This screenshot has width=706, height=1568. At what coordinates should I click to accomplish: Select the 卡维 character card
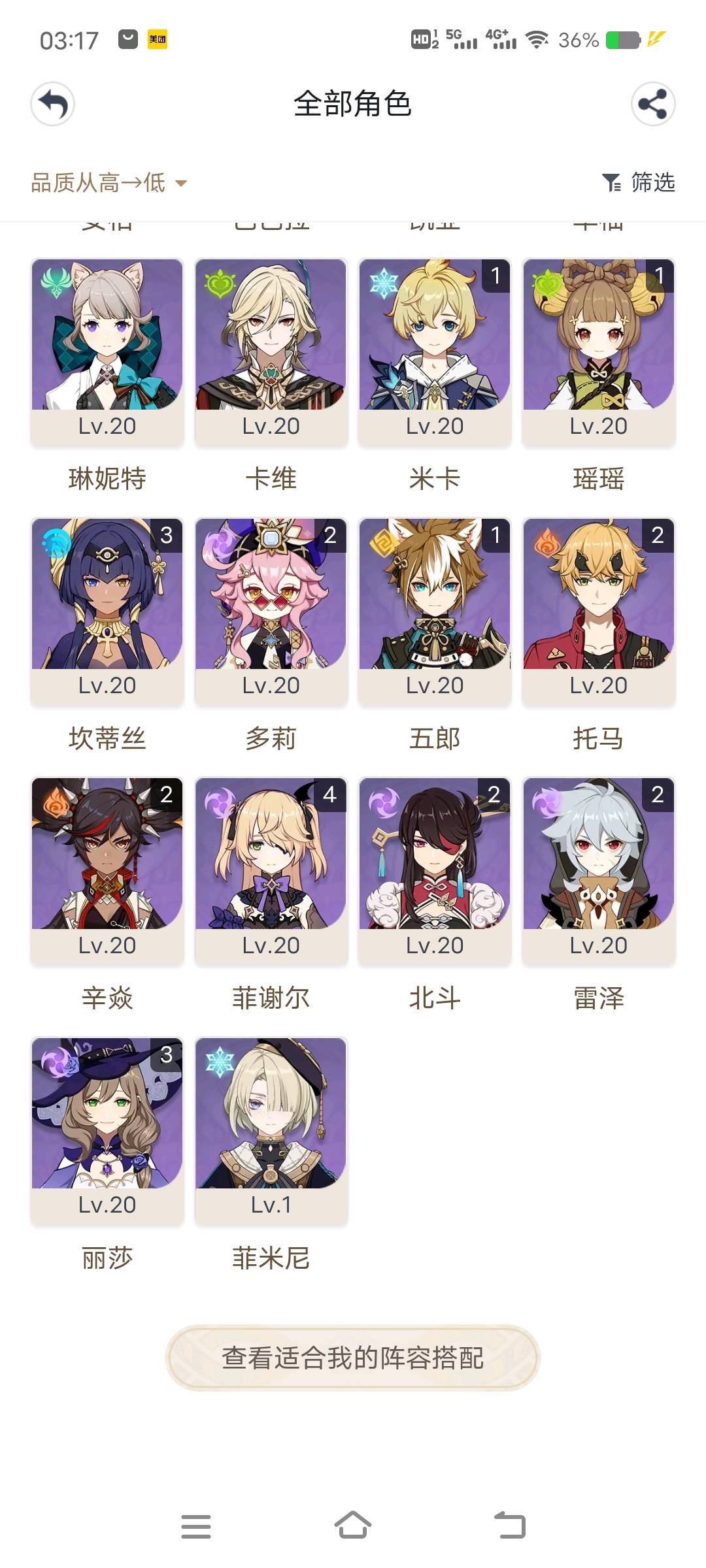271,353
